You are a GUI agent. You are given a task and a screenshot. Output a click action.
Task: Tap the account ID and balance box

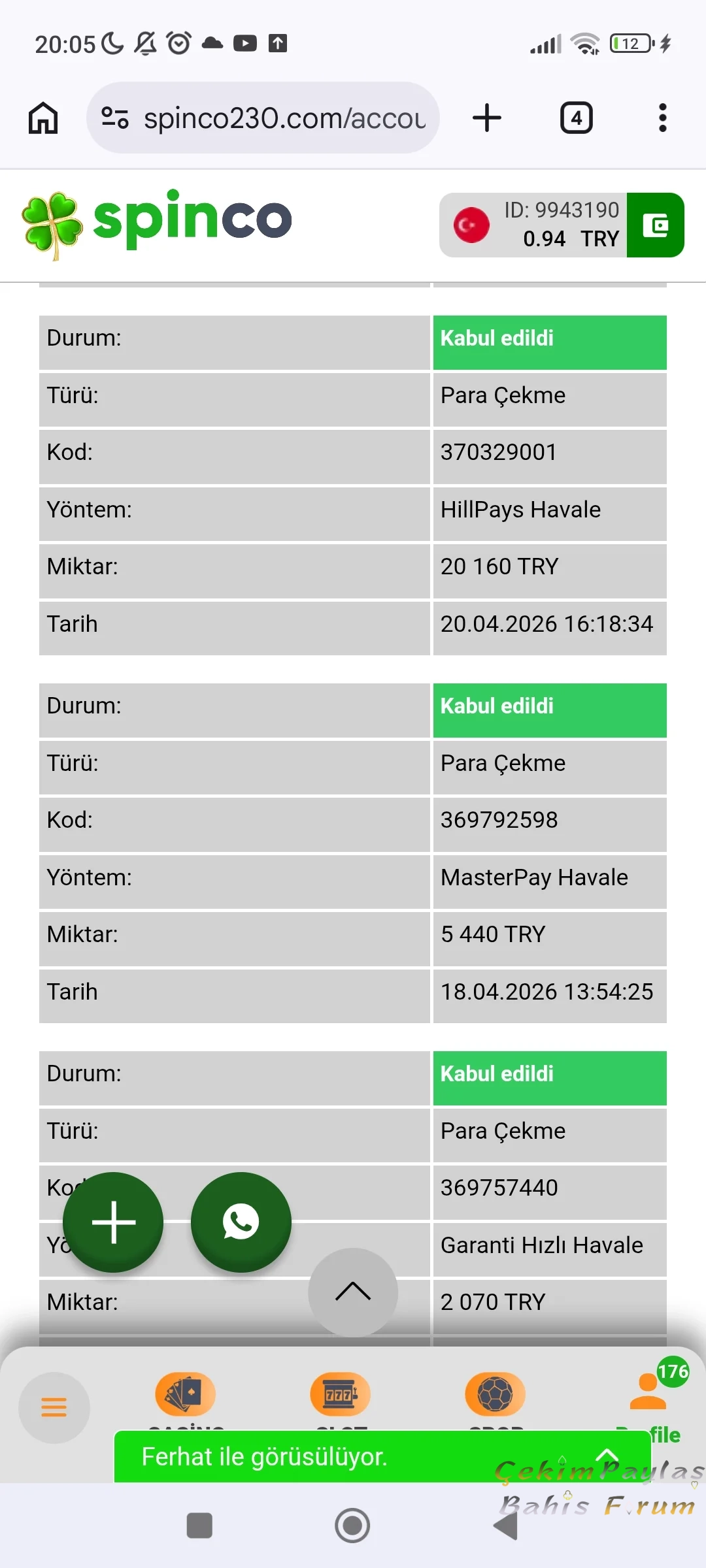(533, 225)
